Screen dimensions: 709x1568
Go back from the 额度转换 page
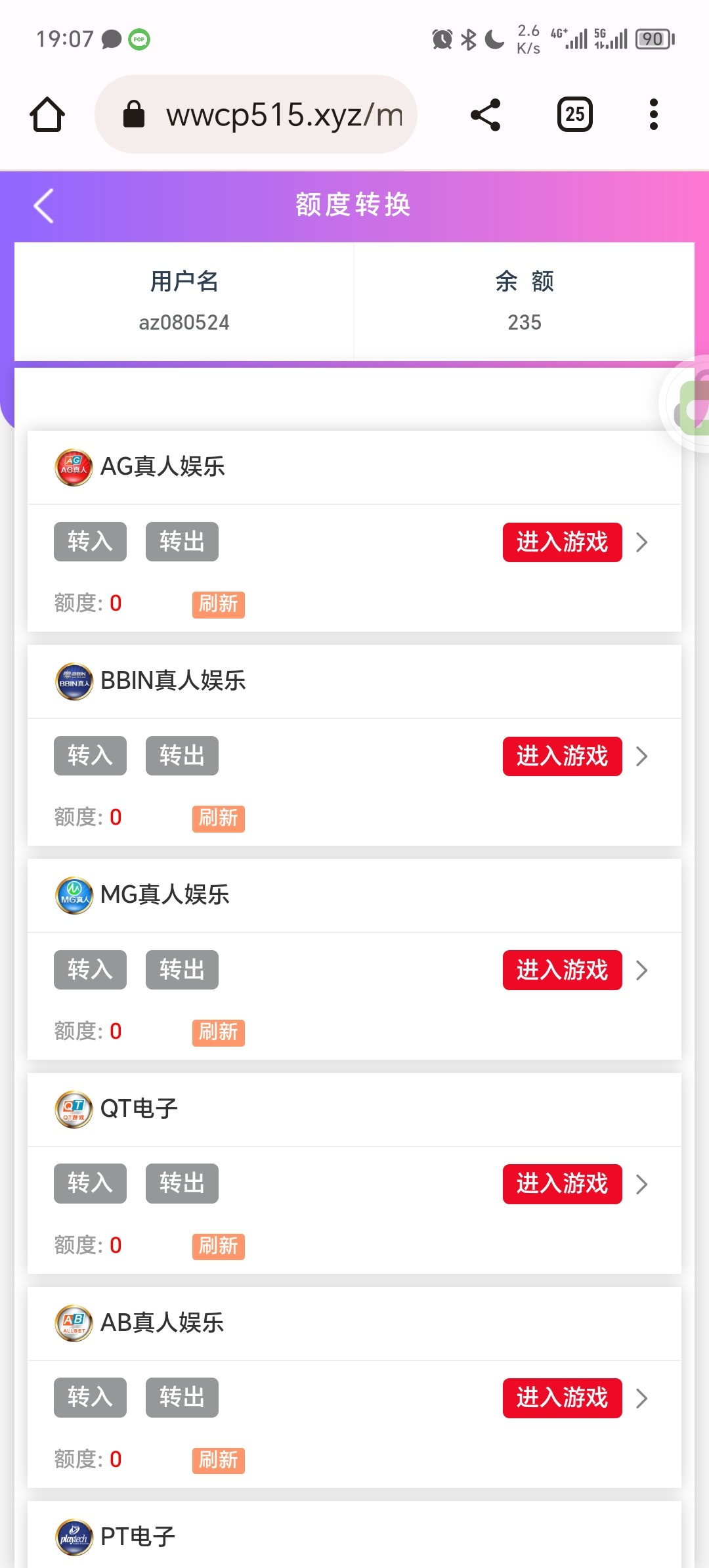44,206
